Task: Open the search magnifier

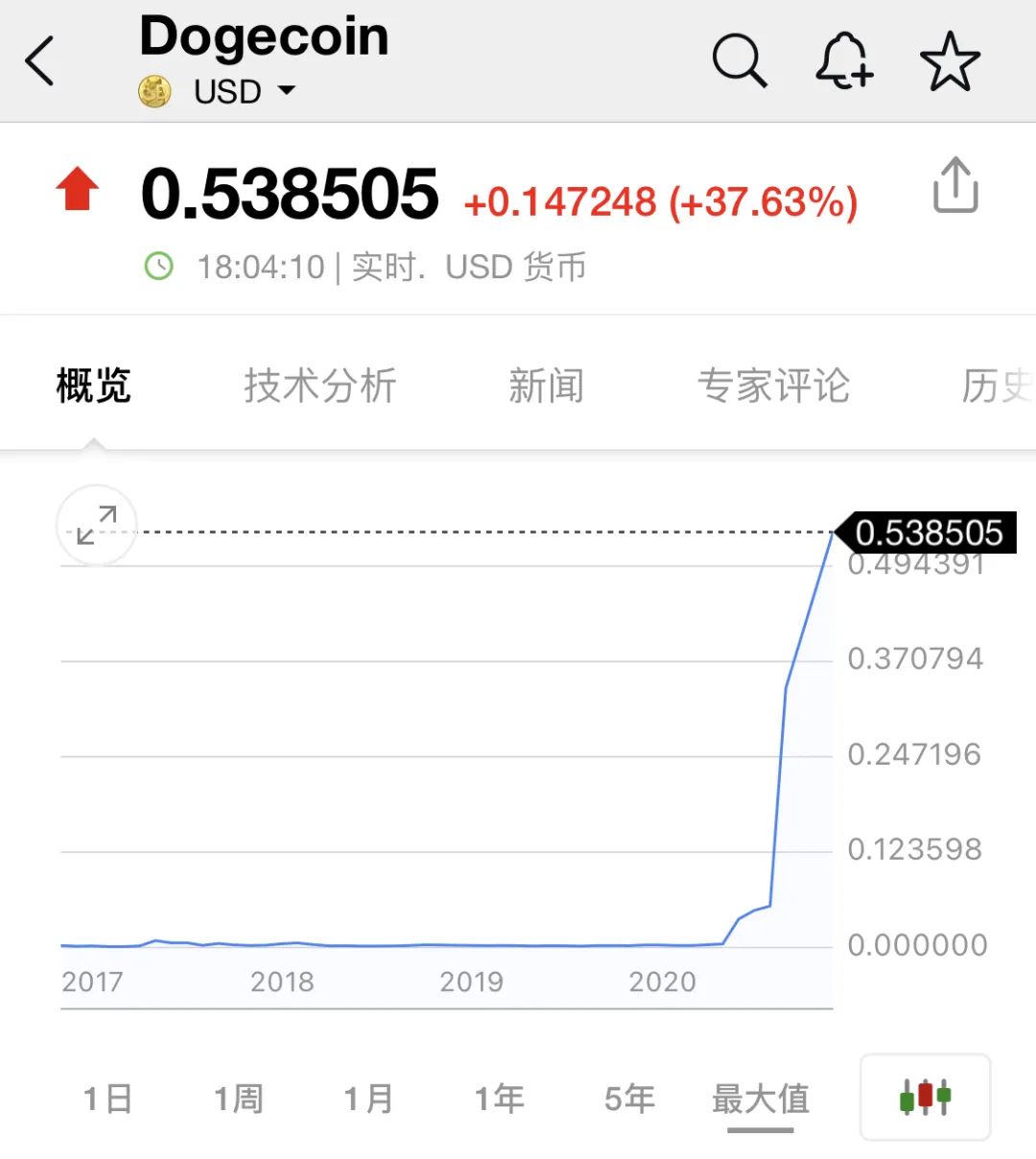Action: [739, 61]
